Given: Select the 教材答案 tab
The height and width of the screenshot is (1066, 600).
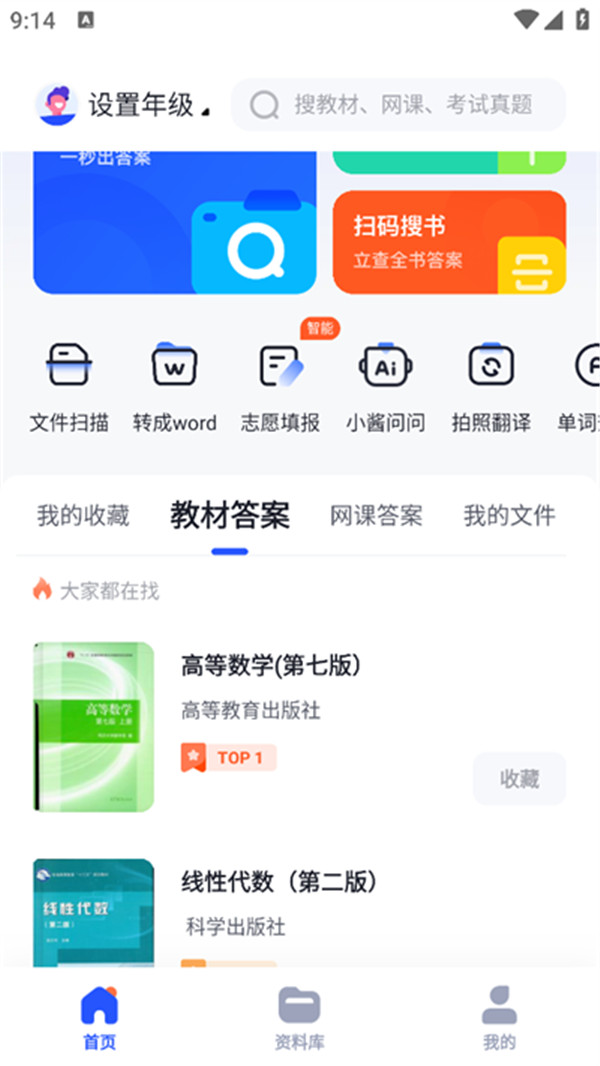Looking at the screenshot, I should [230, 516].
